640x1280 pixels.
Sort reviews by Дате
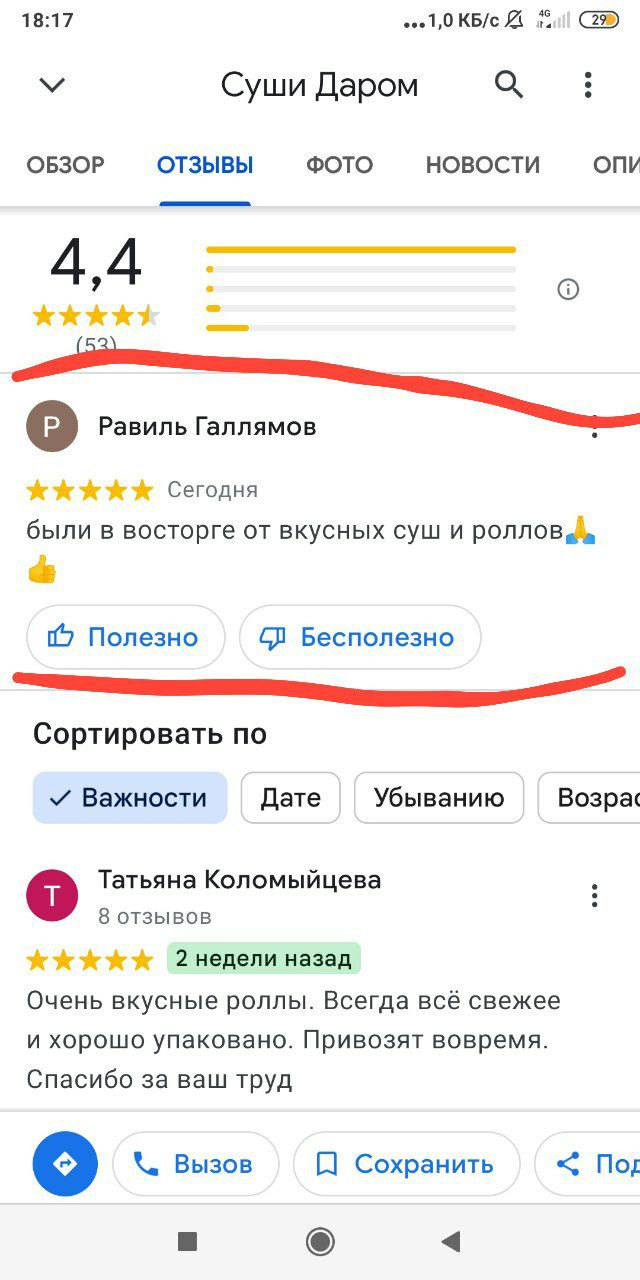(290, 798)
